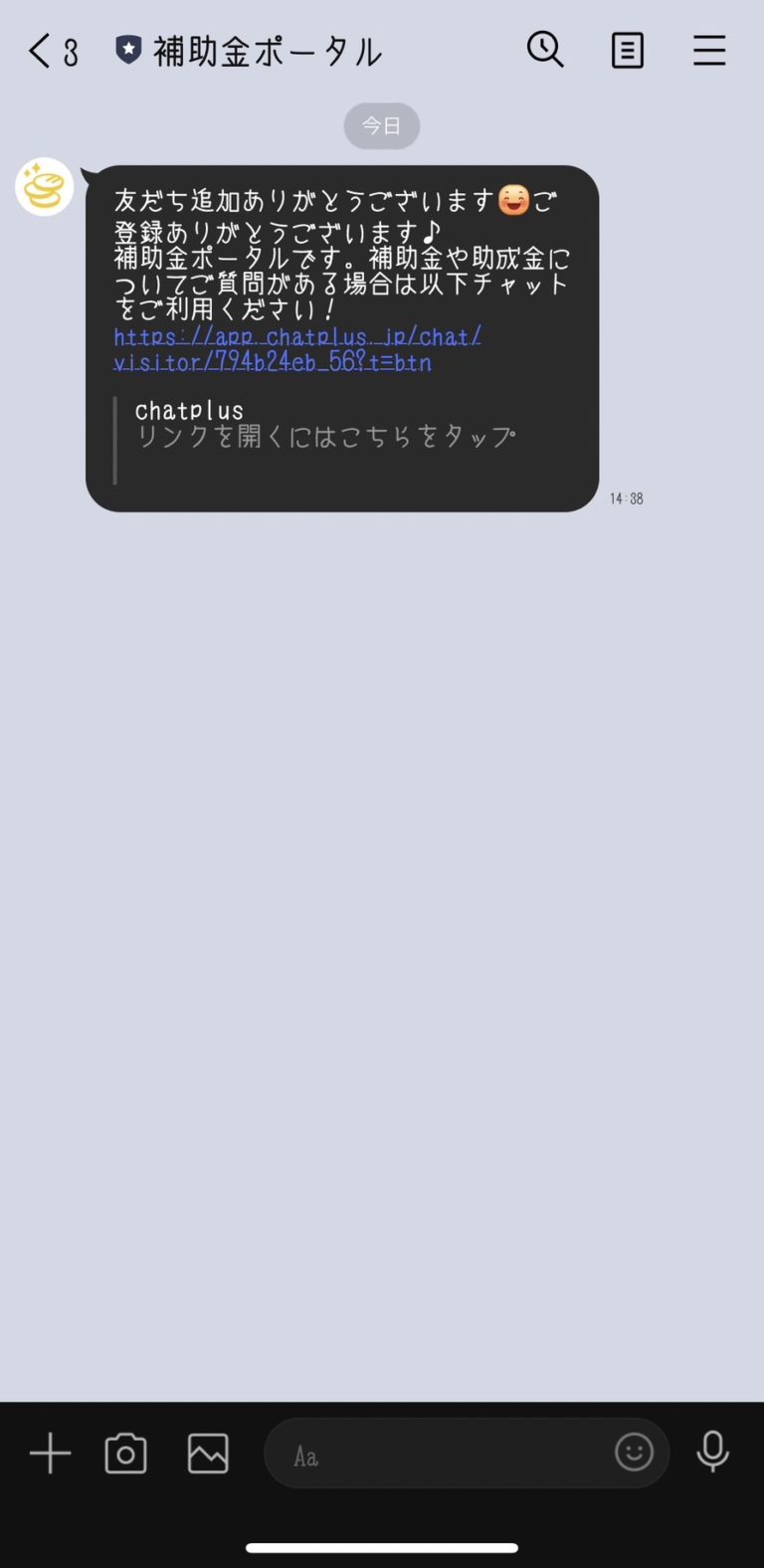The width and height of the screenshot is (764, 1568).
Task: Tap the microphone icon for voice input
Action: pos(713,1453)
